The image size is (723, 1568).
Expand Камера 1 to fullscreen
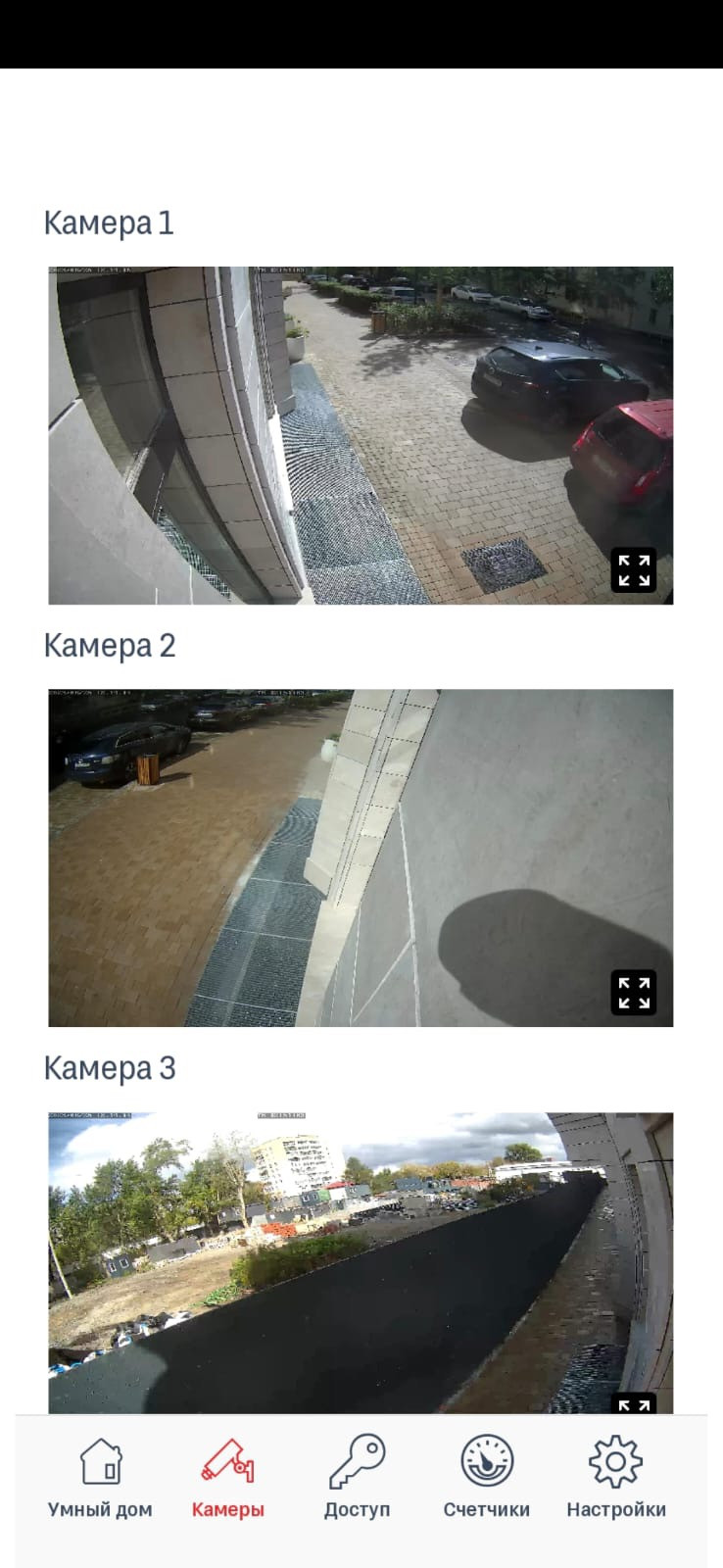(633, 570)
